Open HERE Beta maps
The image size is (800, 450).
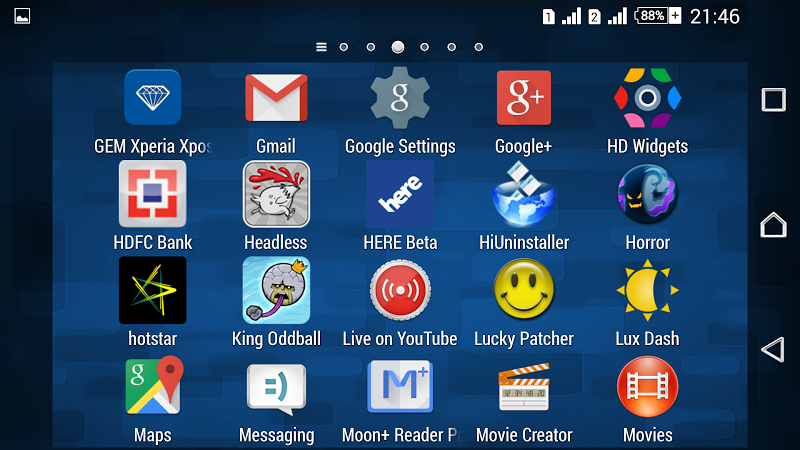coord(400,194)
